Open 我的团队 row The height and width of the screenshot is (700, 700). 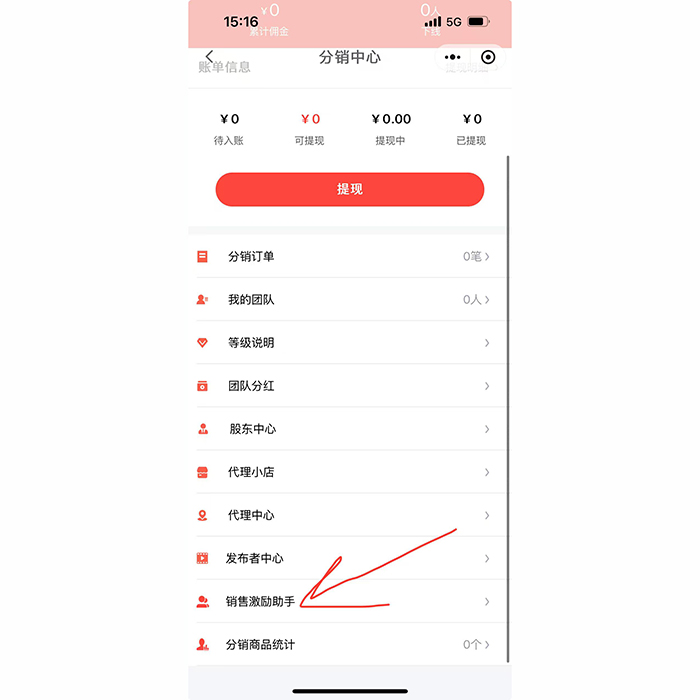coord(348,300)
